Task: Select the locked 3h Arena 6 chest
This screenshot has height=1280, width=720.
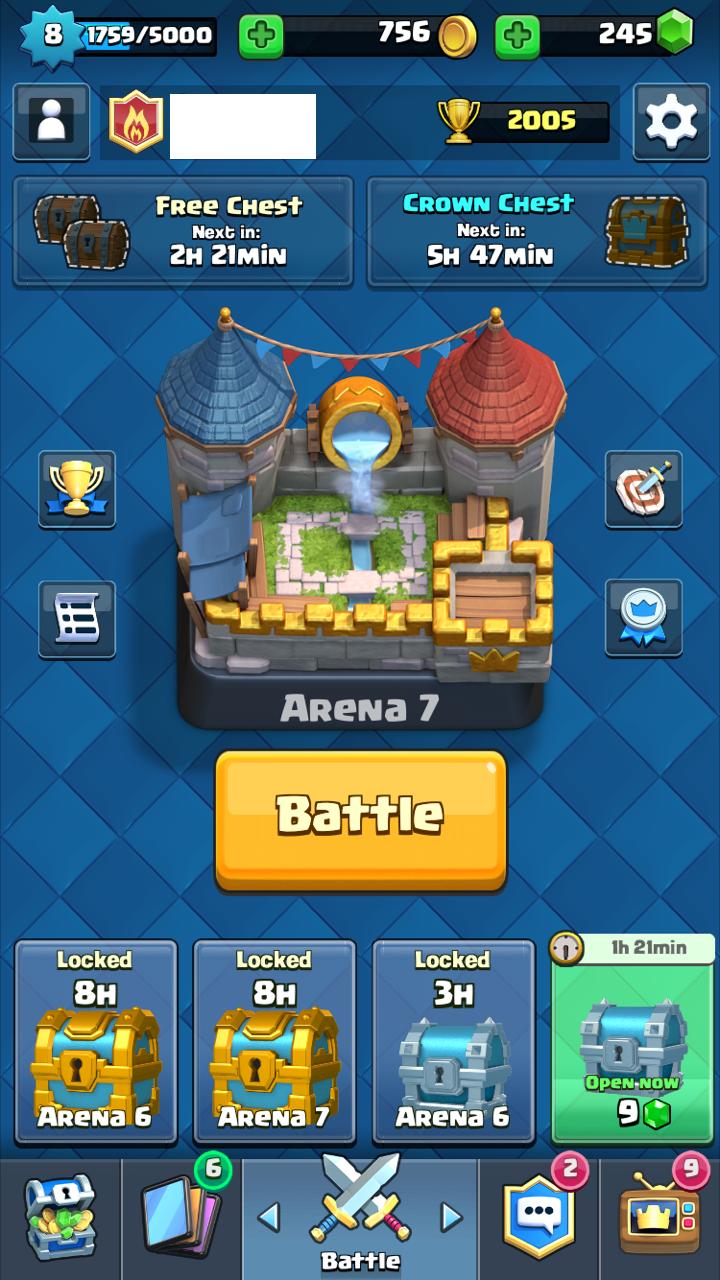Action: [x=453, y=1042]
